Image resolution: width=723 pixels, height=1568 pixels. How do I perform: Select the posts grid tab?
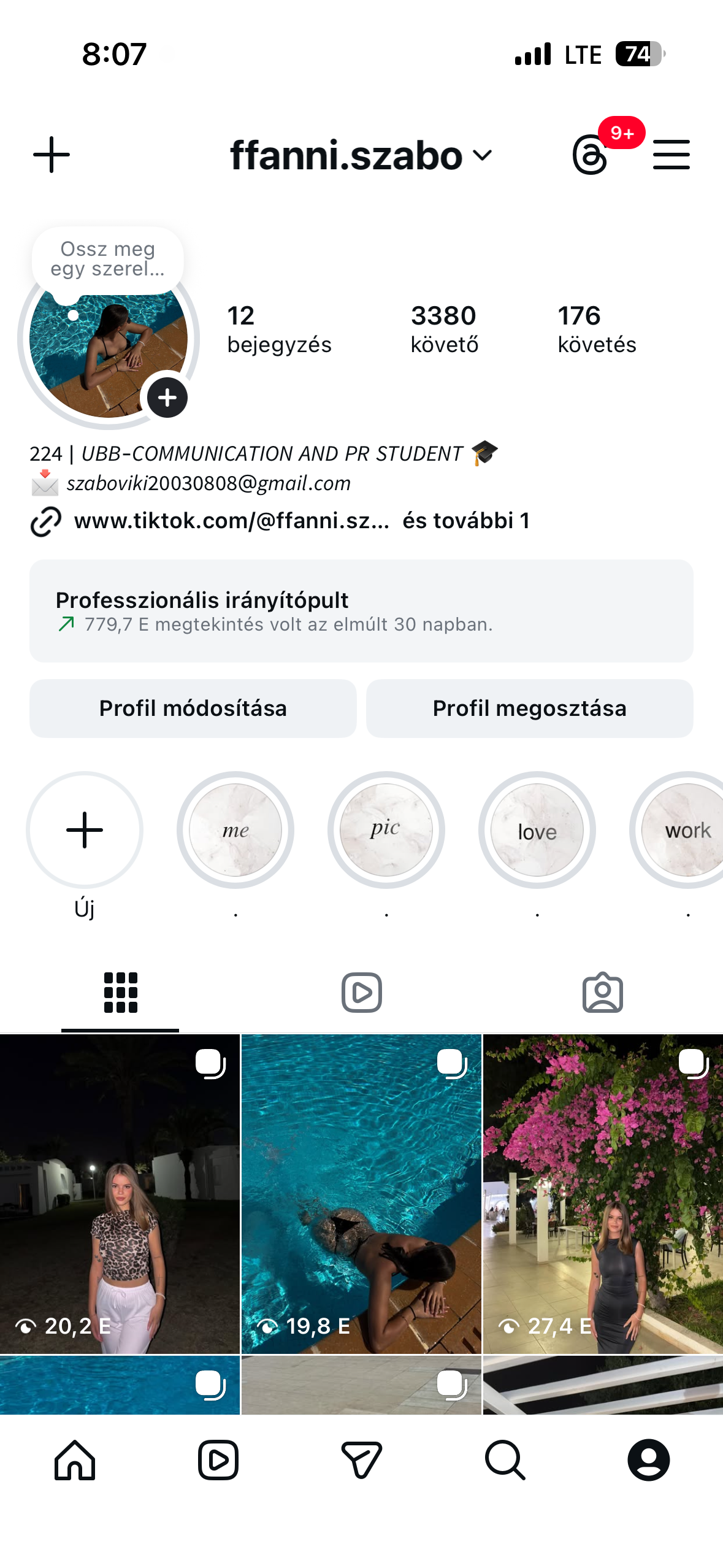pyautogui.click(x=120, y=992)
